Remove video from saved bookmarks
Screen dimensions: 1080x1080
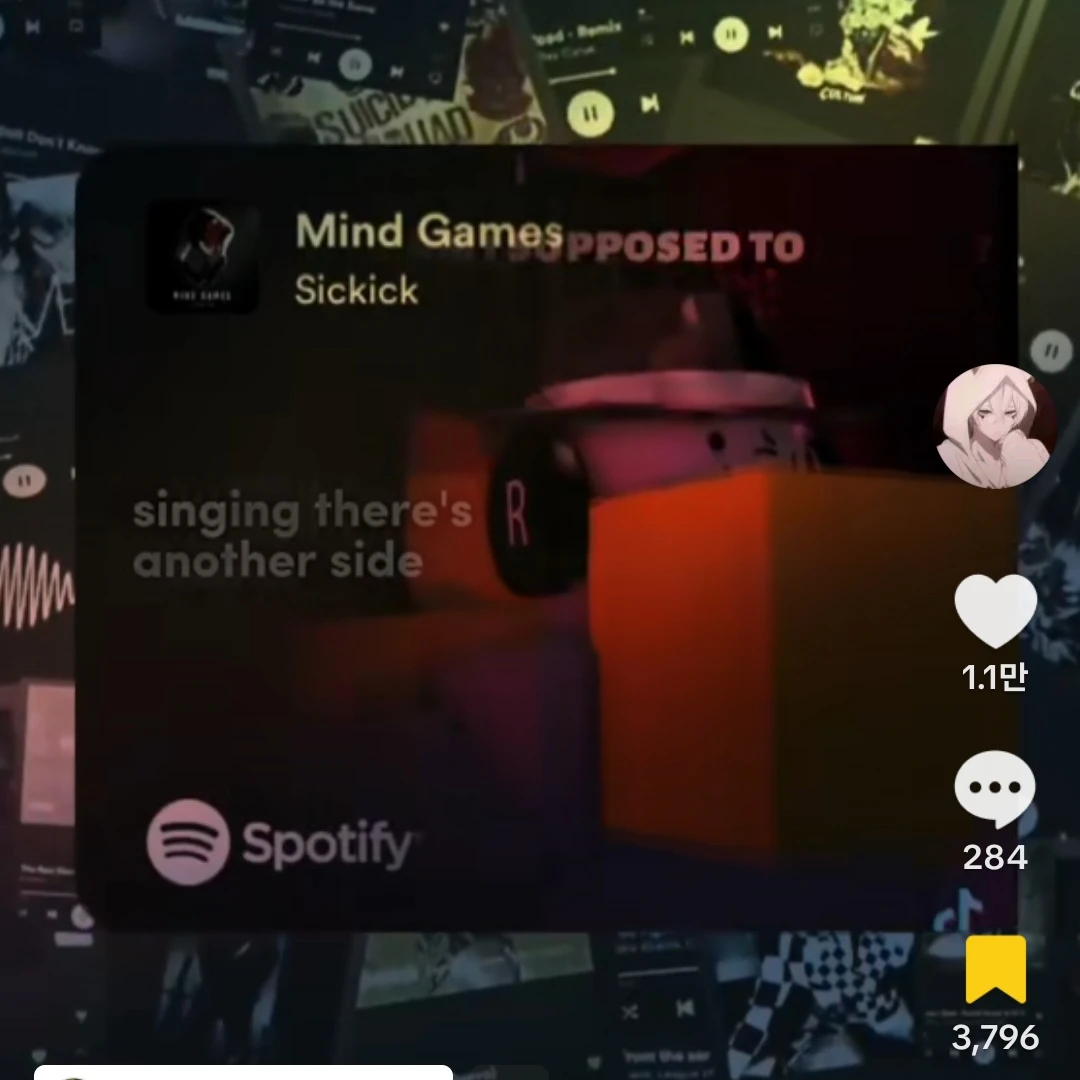pyautogui.click(x=995, y=970)
